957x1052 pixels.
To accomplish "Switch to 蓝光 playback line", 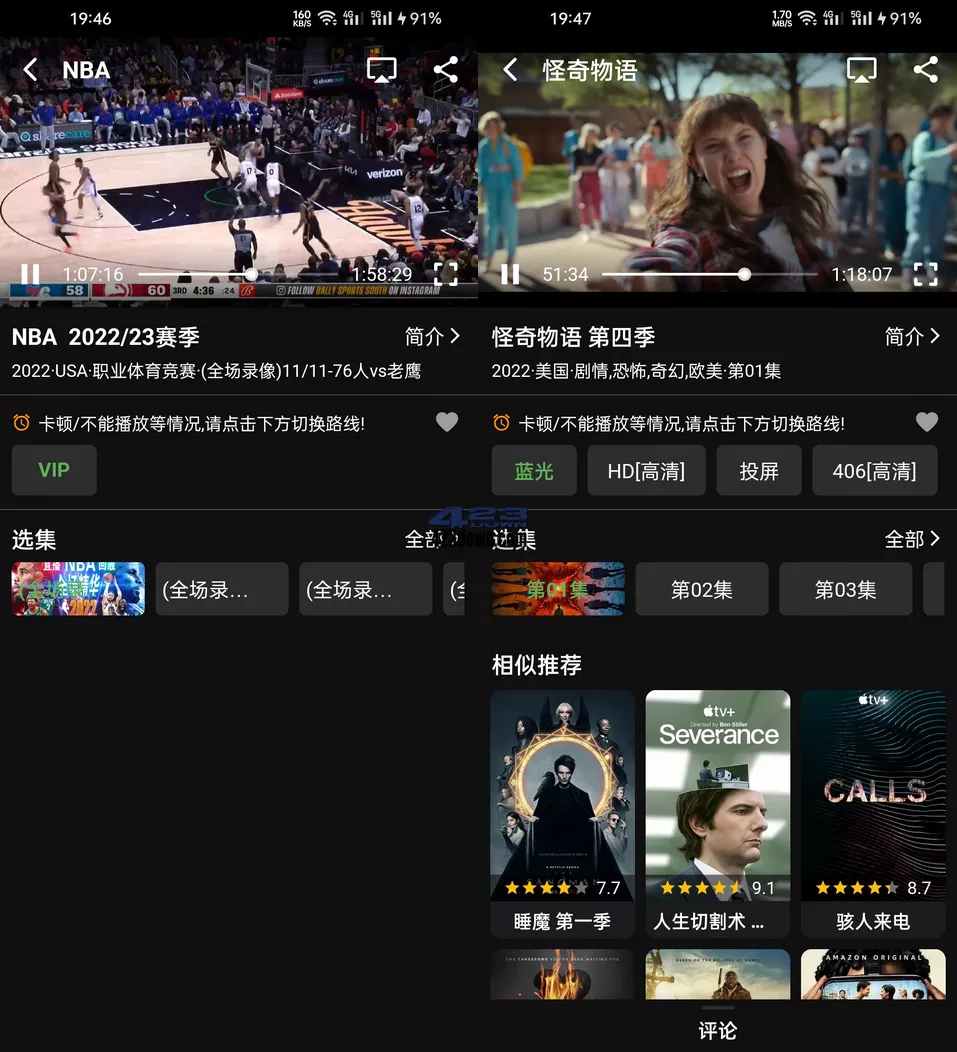I will 534,470.
